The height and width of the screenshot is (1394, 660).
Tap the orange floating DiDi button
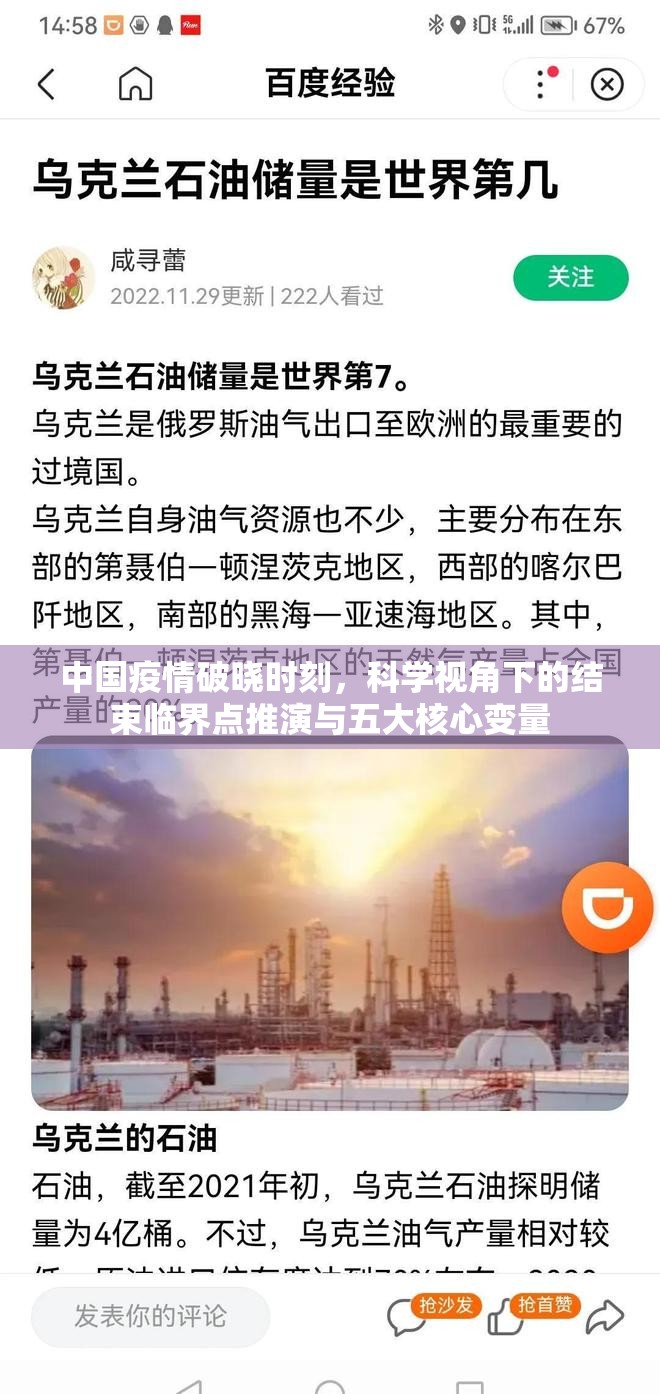click(x=609, y=908)
